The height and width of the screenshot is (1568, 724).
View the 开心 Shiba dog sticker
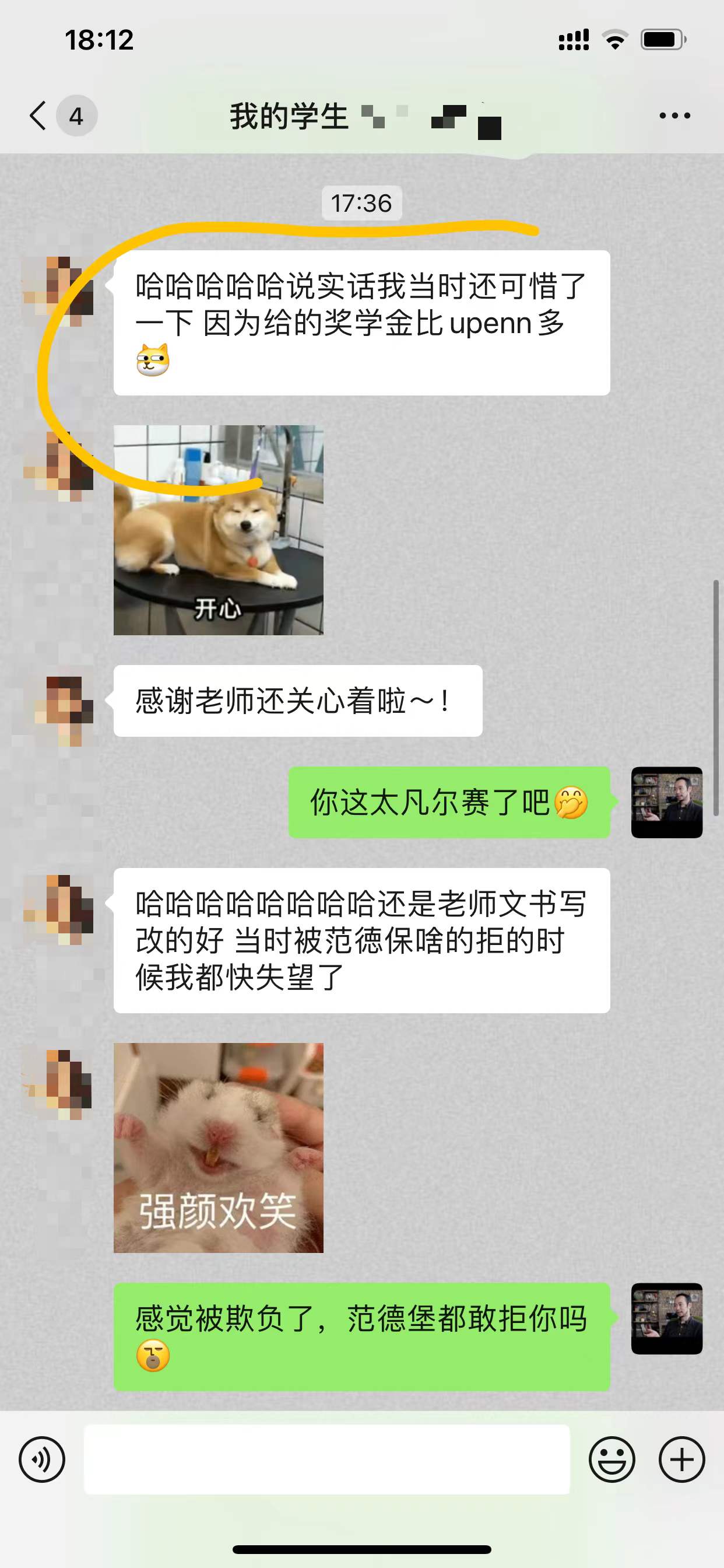point(219,530)
